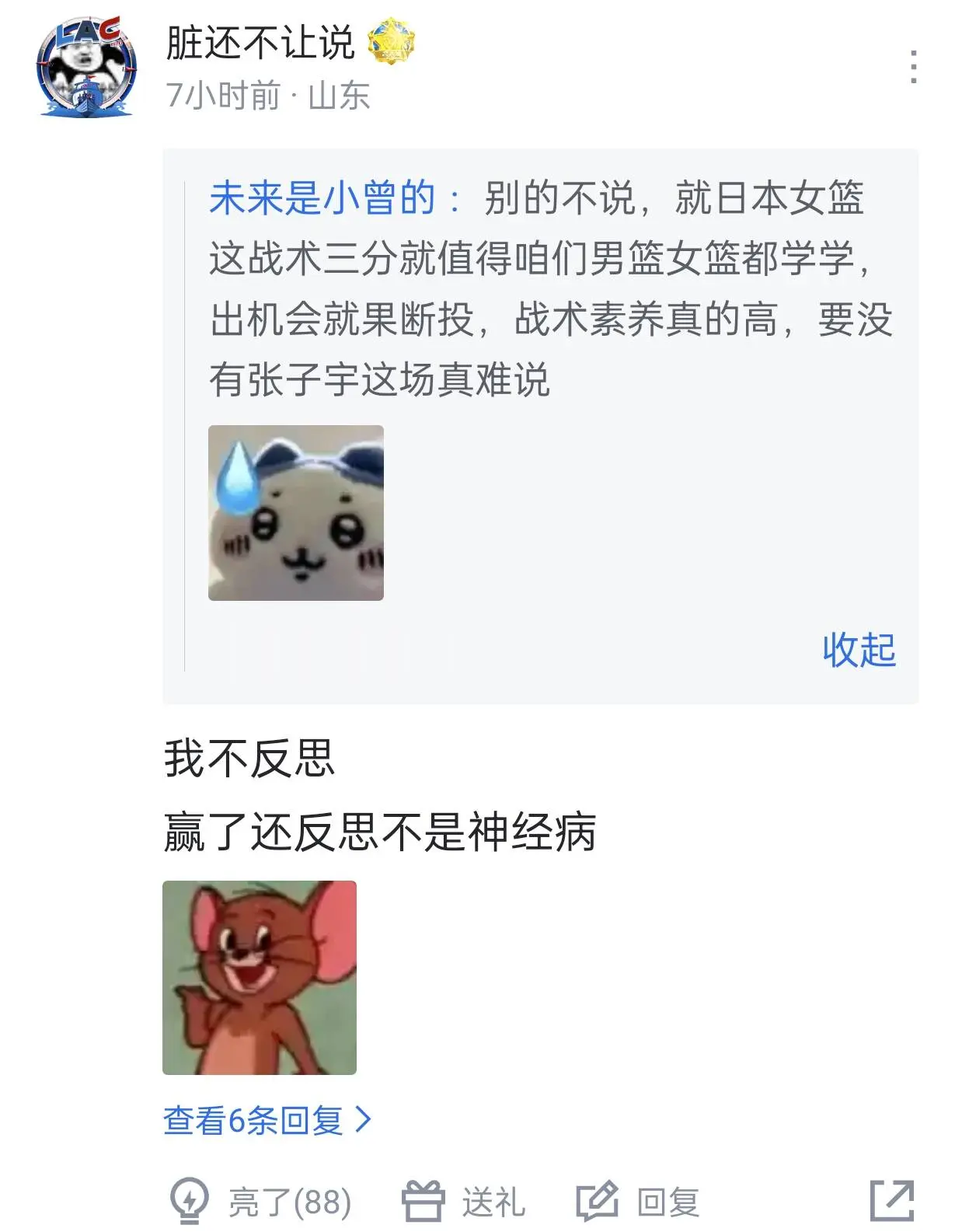The width and height of the screenshot is (962, 1232).
Task: View the hamster sweat sticker image
Action: pyautogui.click(x=296, y=513)
